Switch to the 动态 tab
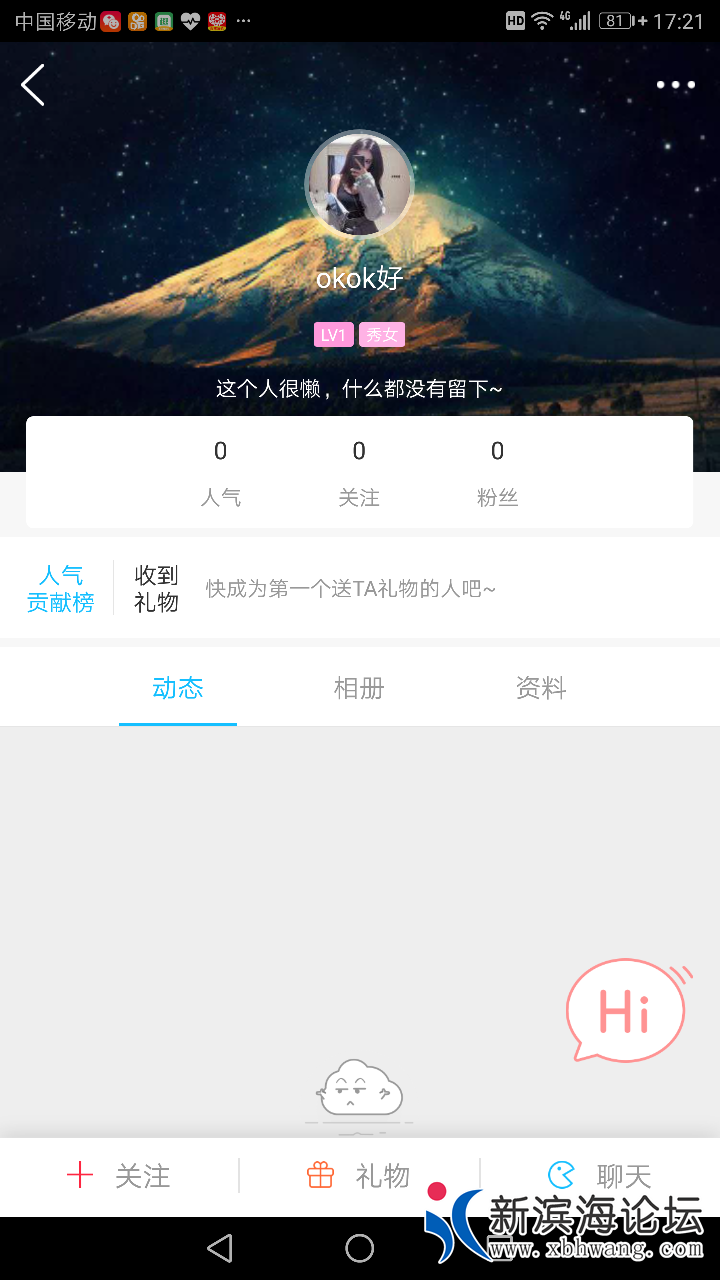This screenshot has height=1280, width=720. (x=178, y=688)
